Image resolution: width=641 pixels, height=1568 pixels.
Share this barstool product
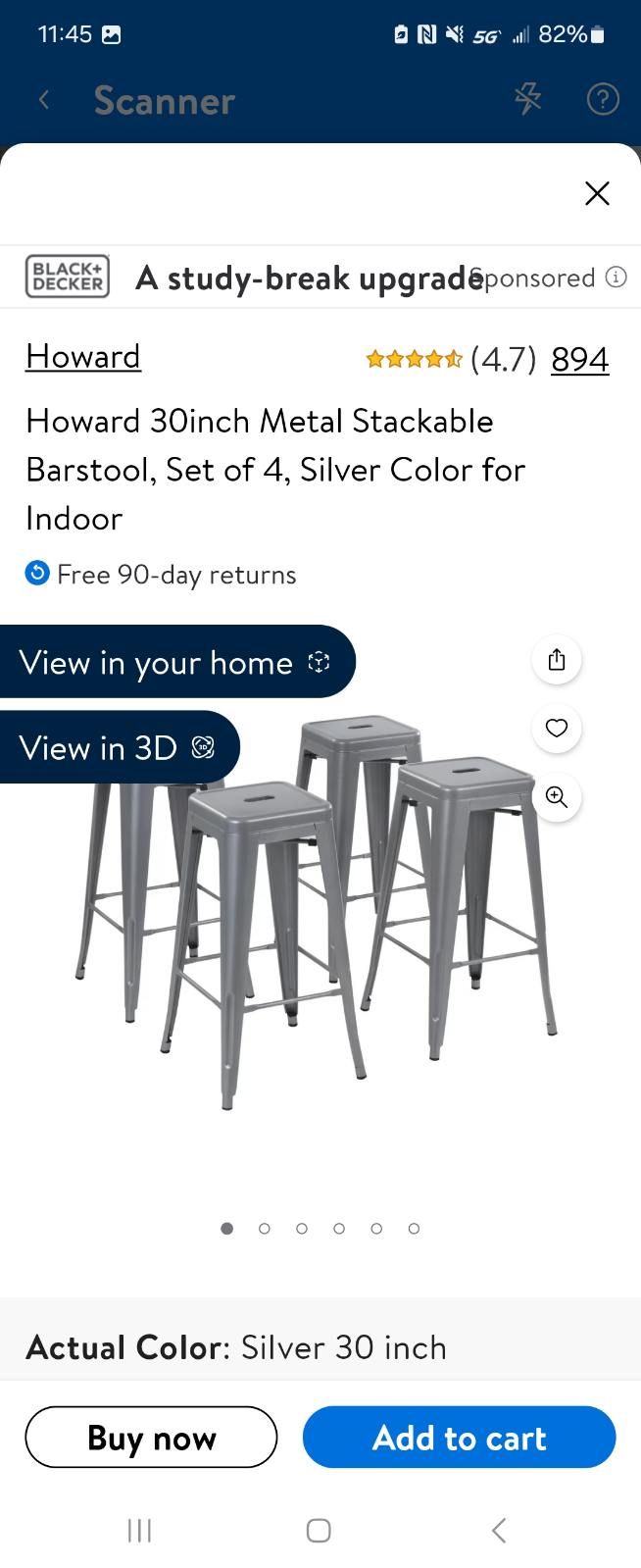tap(557, 659)
